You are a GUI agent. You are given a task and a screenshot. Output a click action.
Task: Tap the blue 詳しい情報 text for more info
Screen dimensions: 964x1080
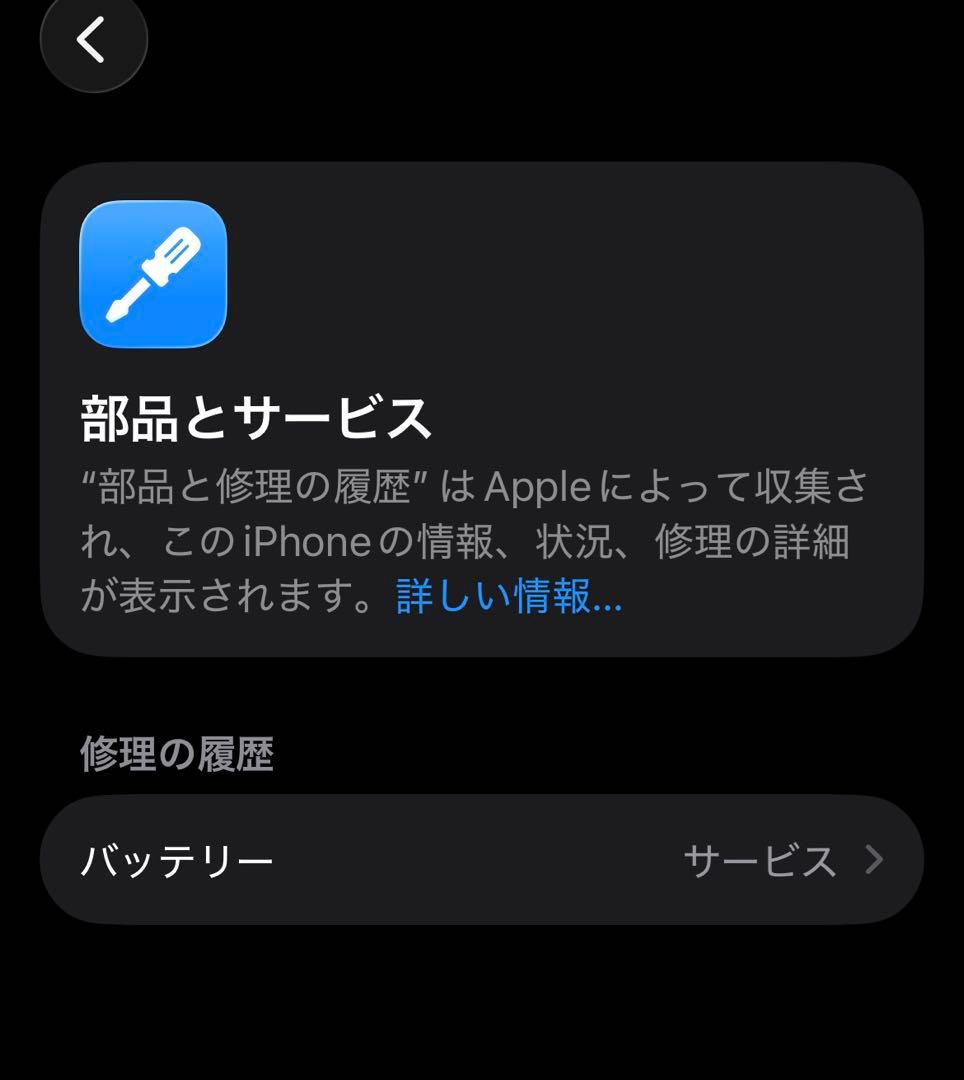tap(504, 599)
